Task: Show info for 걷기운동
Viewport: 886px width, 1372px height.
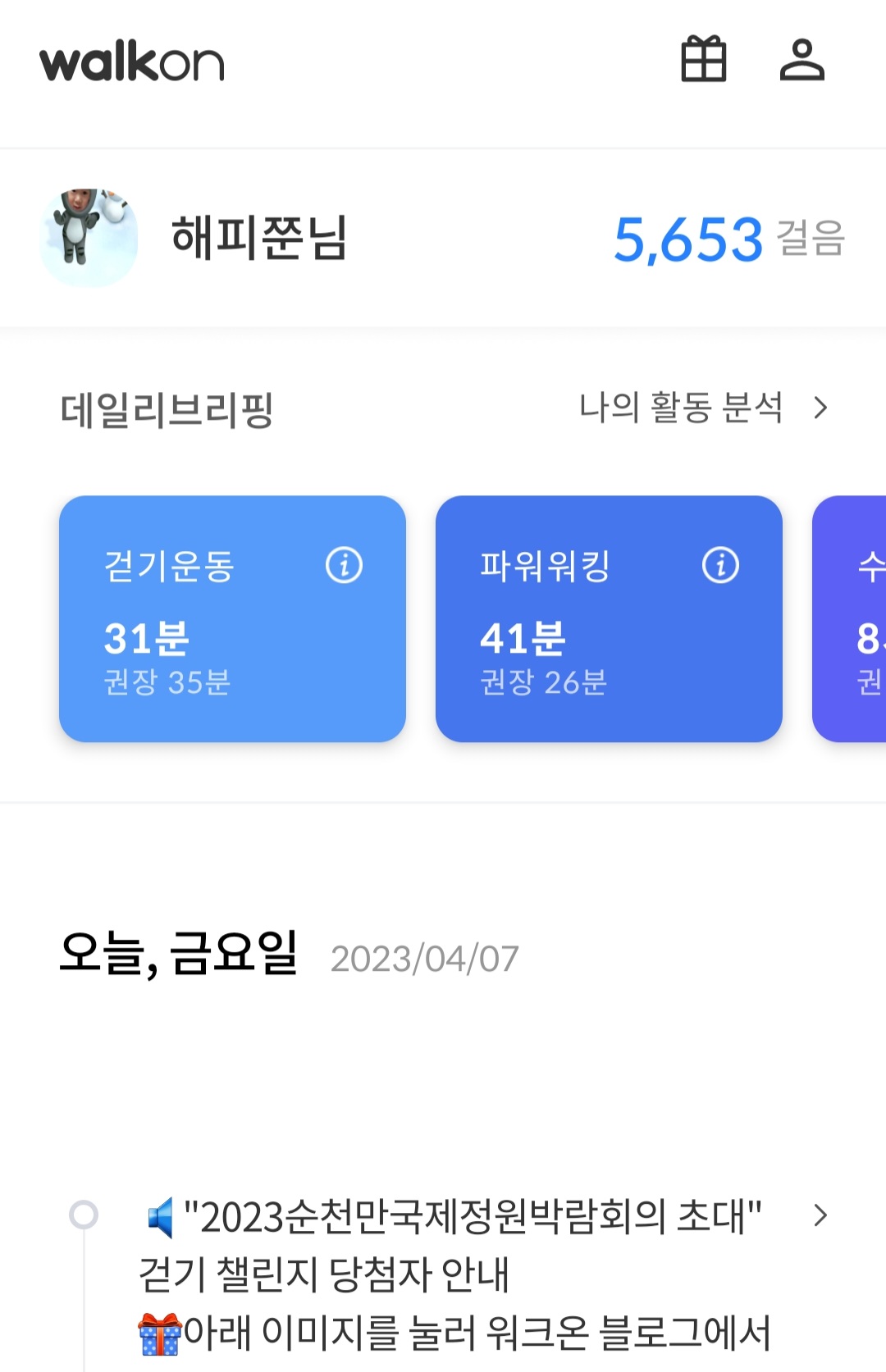Action: coord(344,565)
